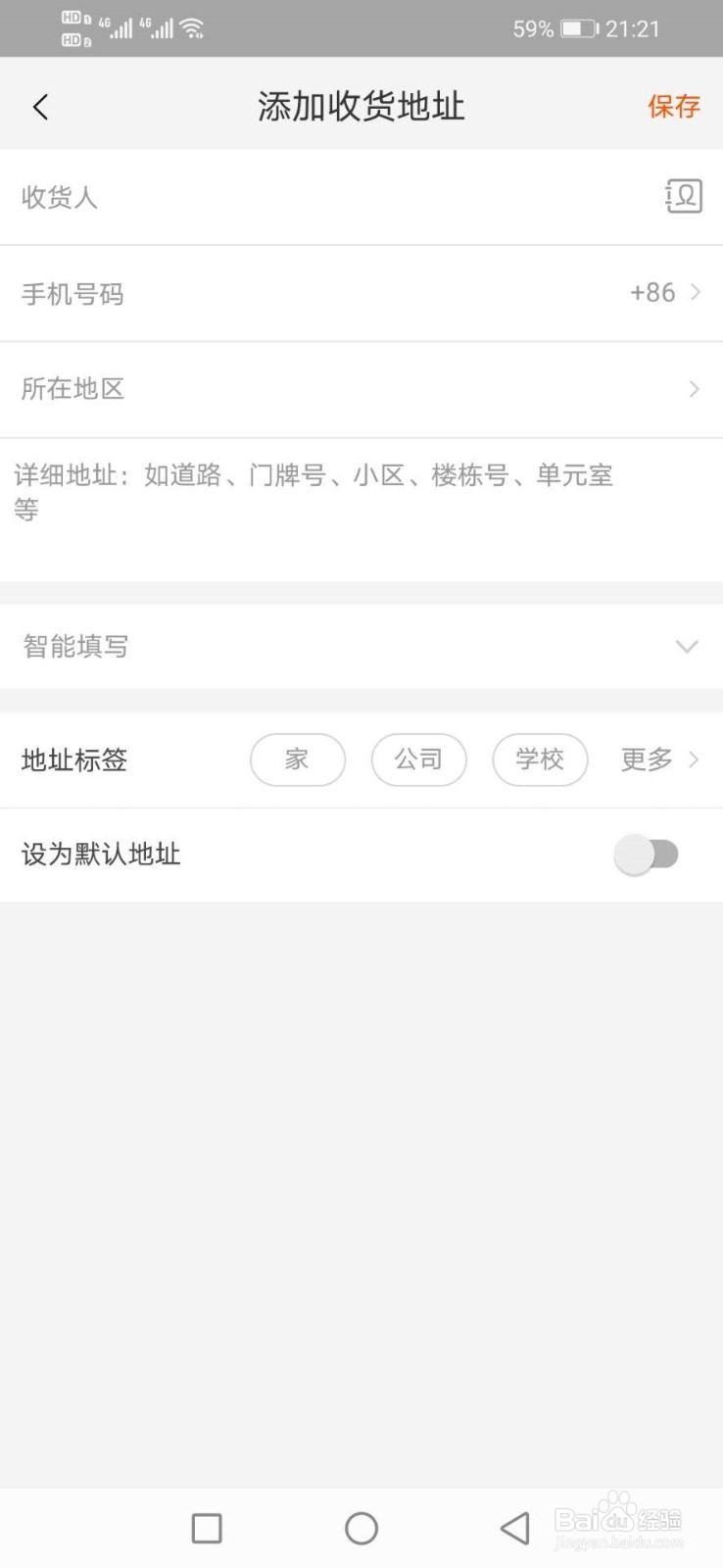Screen dimensions: 723x1568
Task: Open contacts picker next to 收货人 field
Action: click(684, 196)
